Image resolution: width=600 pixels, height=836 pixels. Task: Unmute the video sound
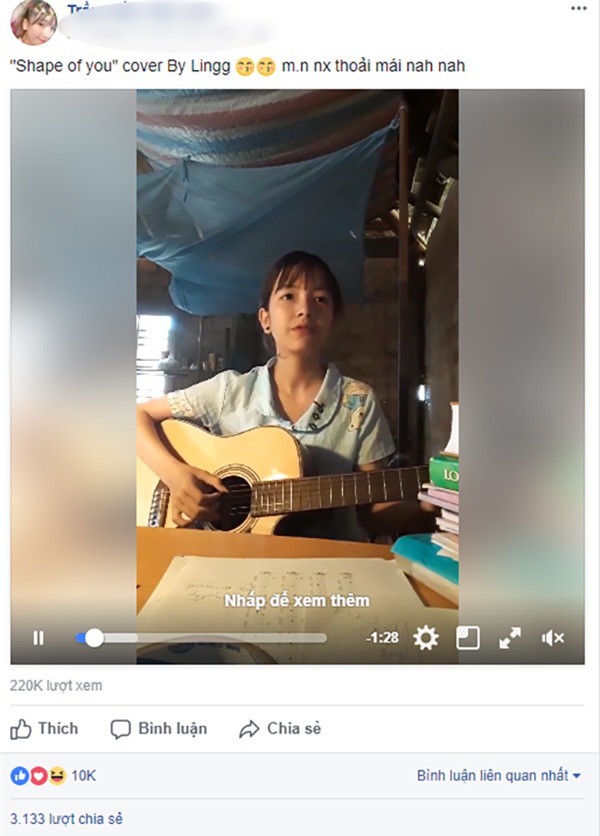tap(552, 638)
